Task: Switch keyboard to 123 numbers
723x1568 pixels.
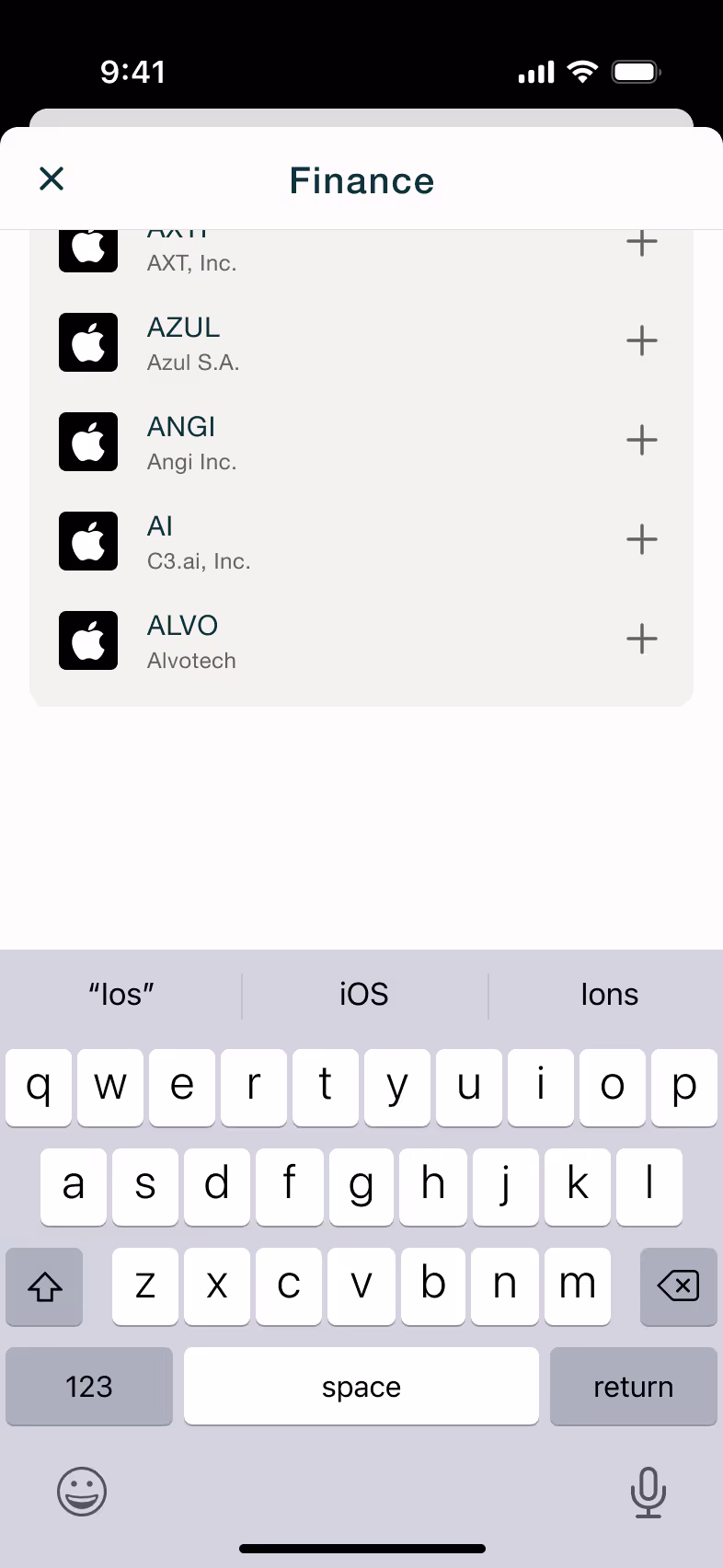Action: click(89, 1386)
